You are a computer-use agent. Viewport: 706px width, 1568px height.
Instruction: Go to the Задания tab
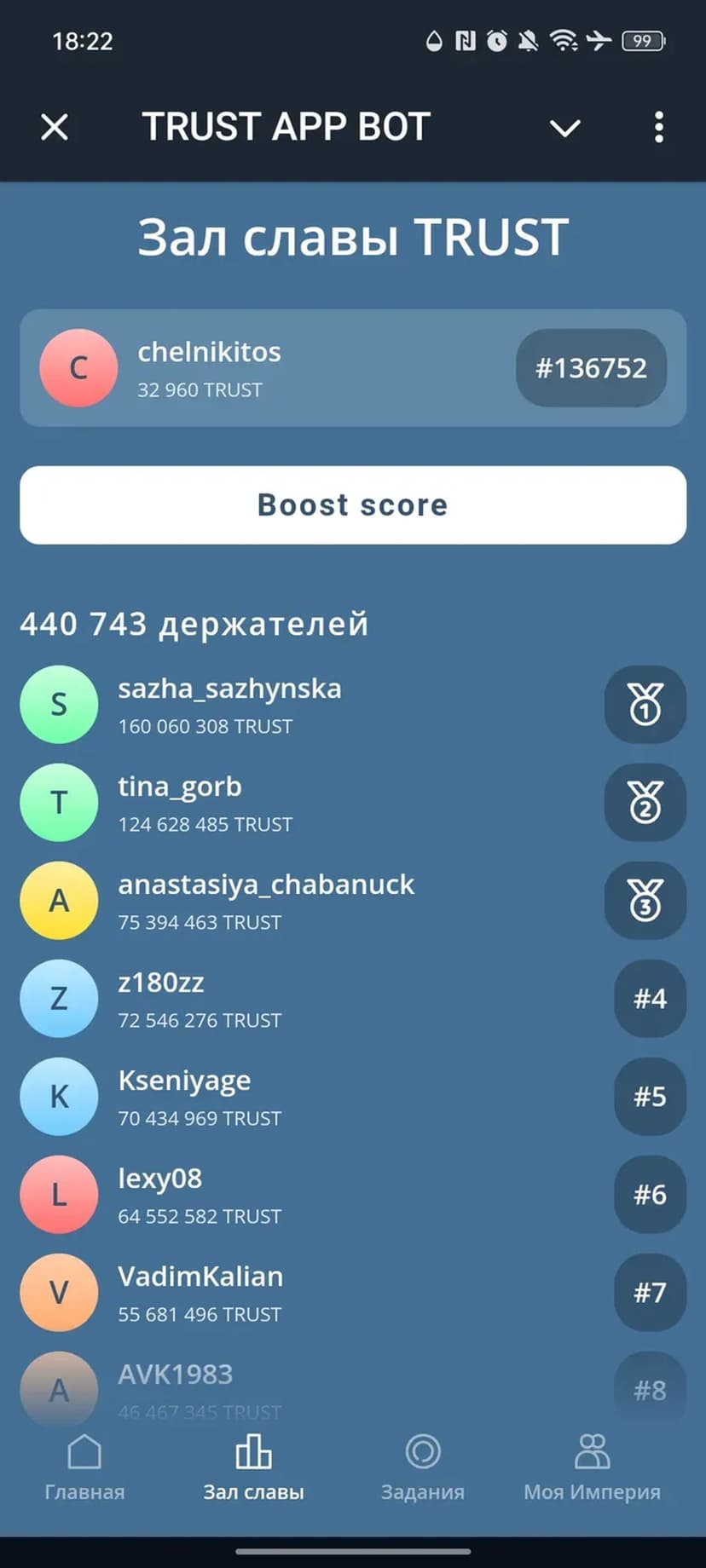coord(423,1467)
